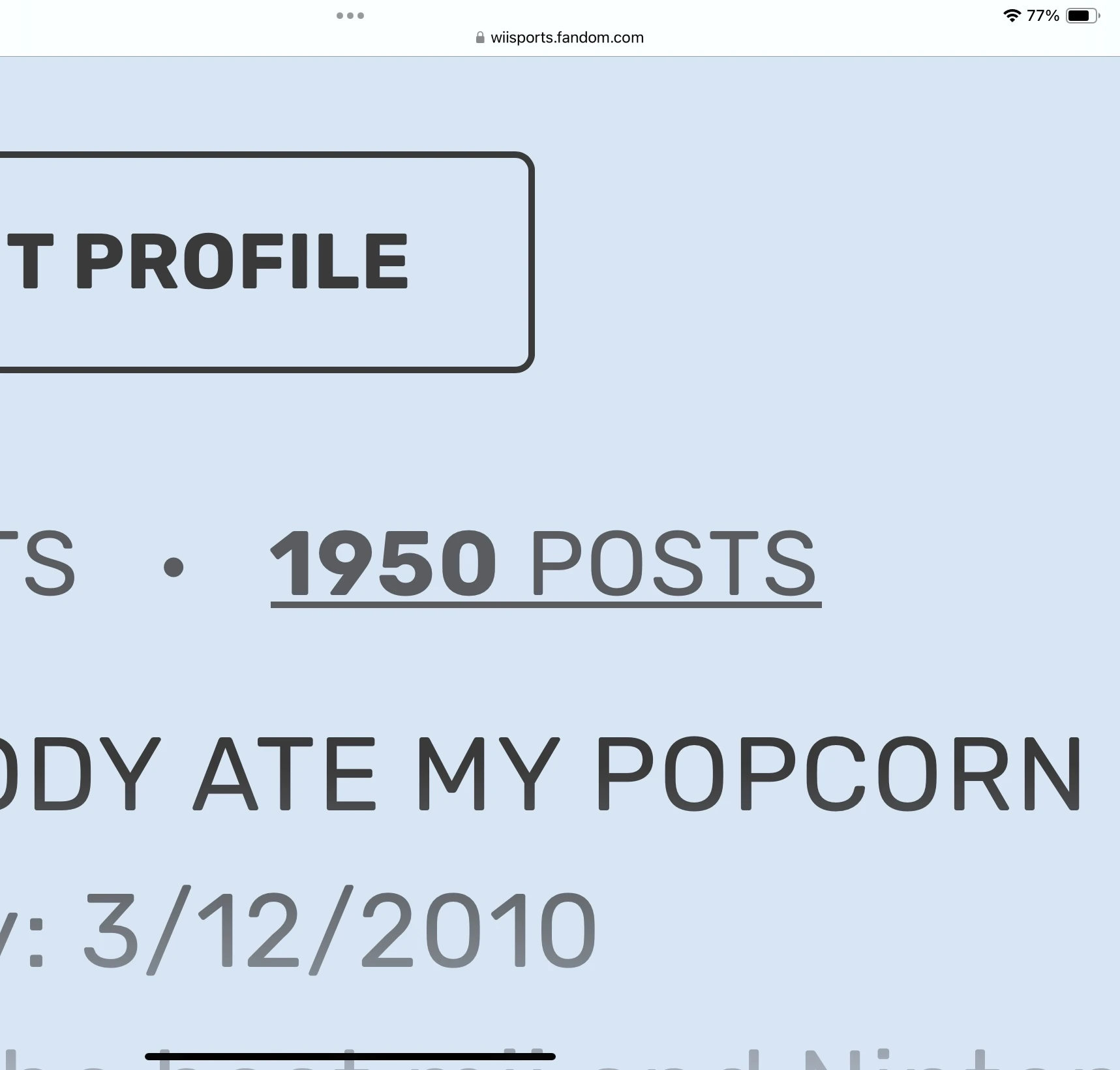Tap the Edit Profile button
This screenshot has height=1070, width=1120.
(x=261, y=262)
